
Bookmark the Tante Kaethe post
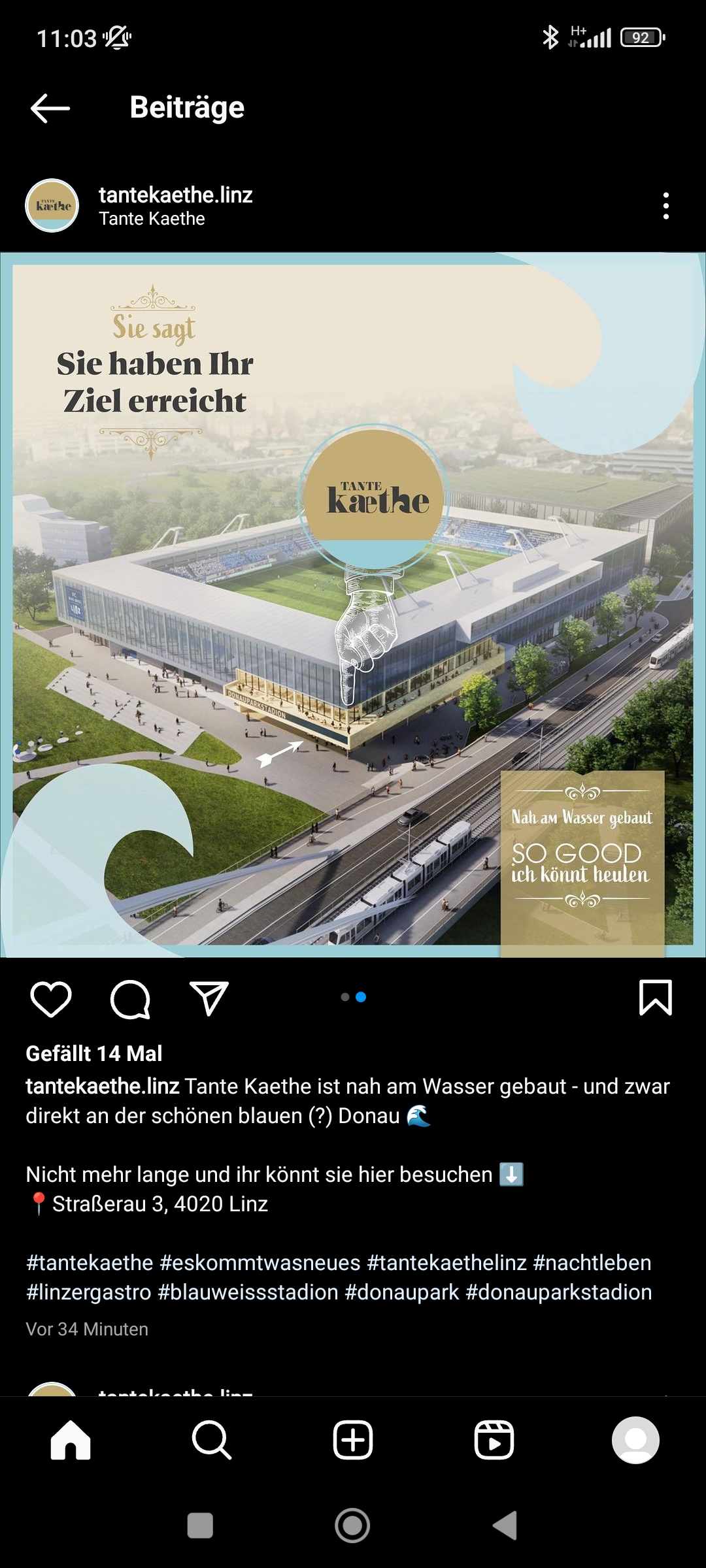point(655,998)
